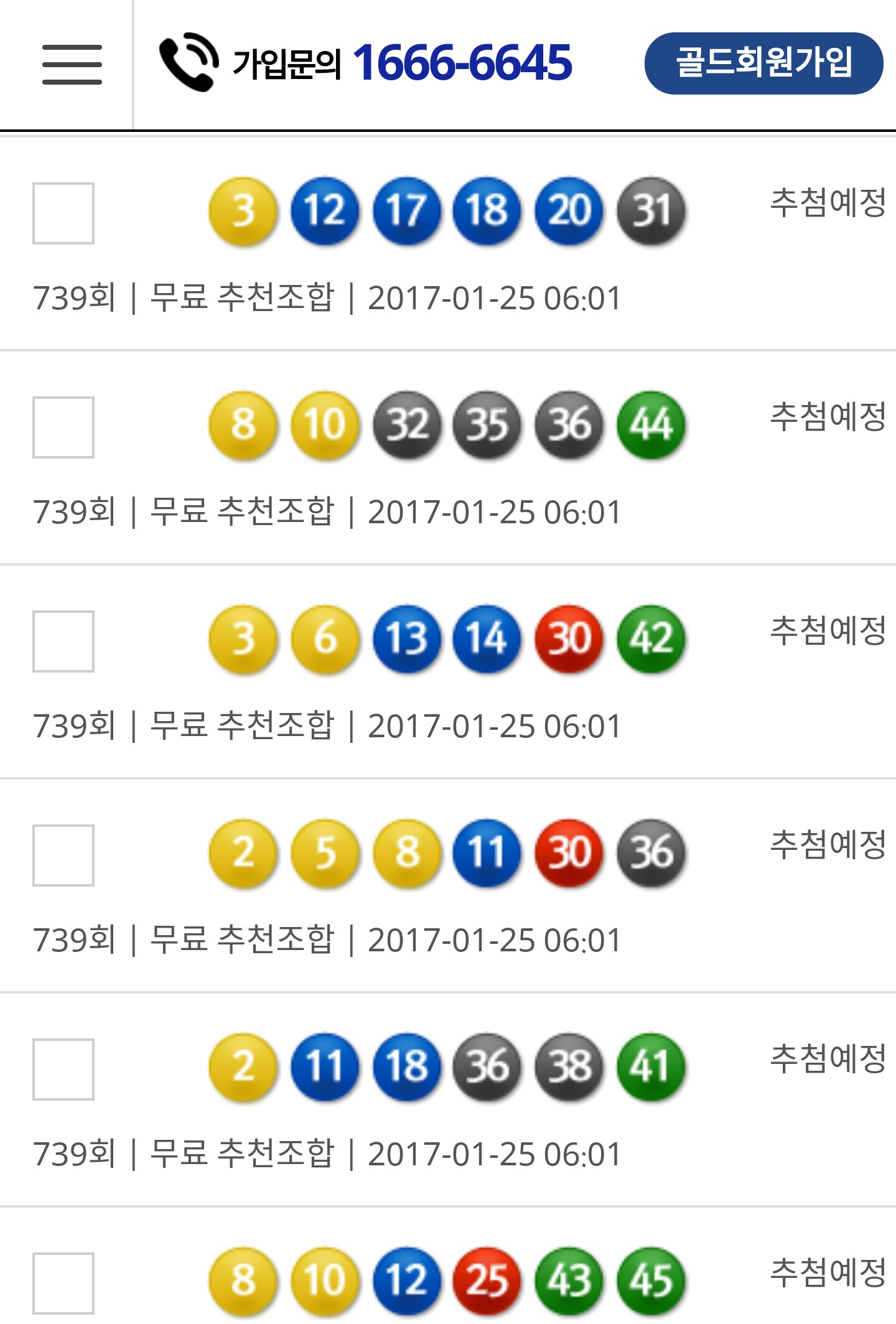Tick the checkbox for 3 6 13 14 30 42
896x1324 pixels.
coord(63,641)
